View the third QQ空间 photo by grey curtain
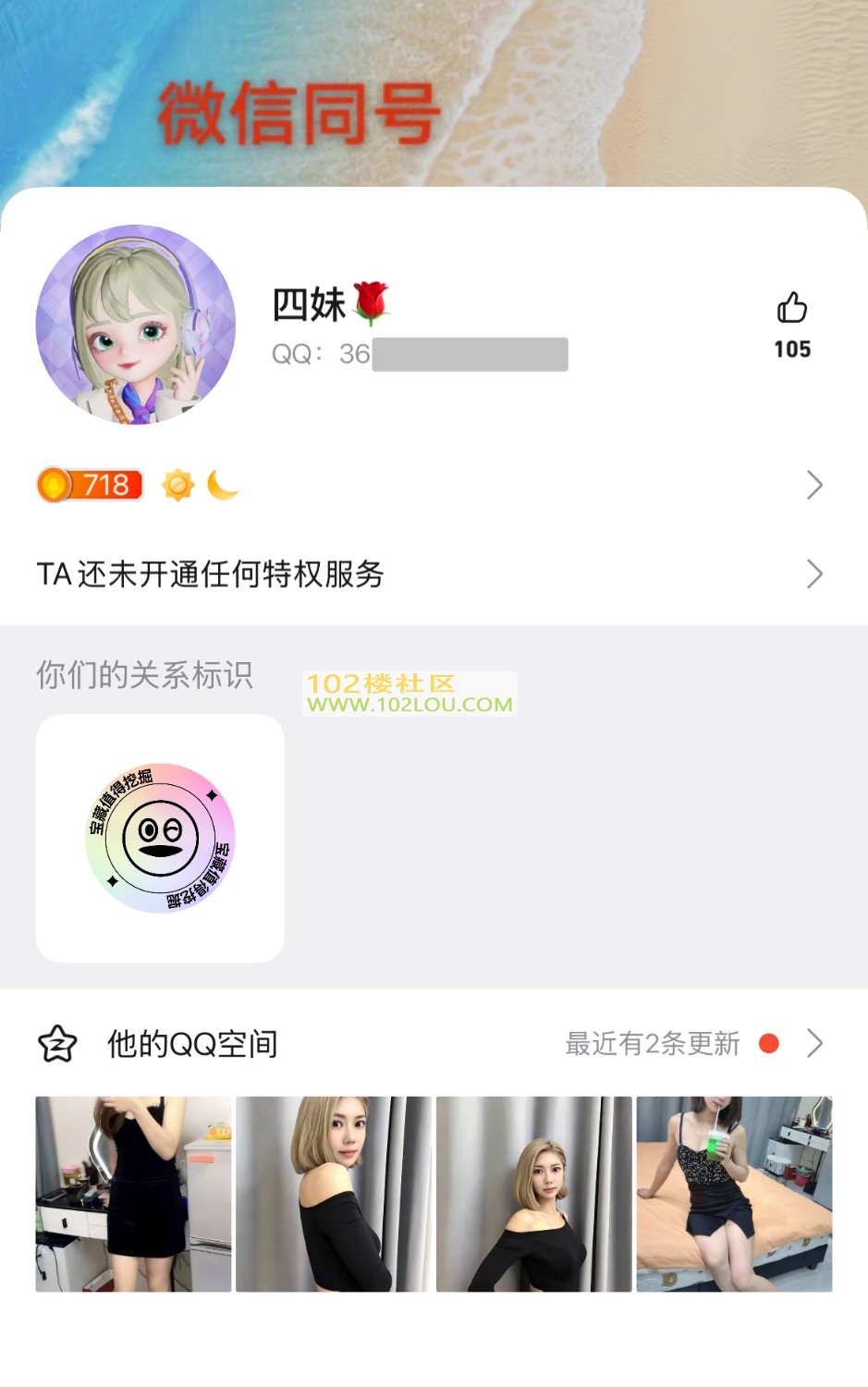This screenshot has width=868, height=1387. (x=533, y=1194)
